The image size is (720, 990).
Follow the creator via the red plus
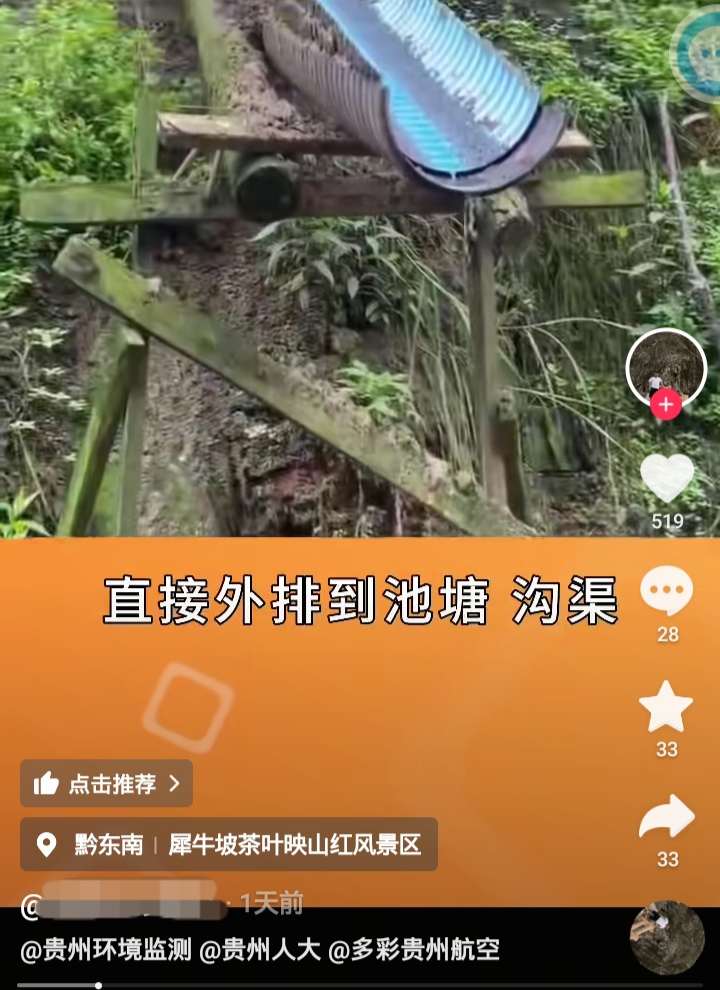coord(666,405)
